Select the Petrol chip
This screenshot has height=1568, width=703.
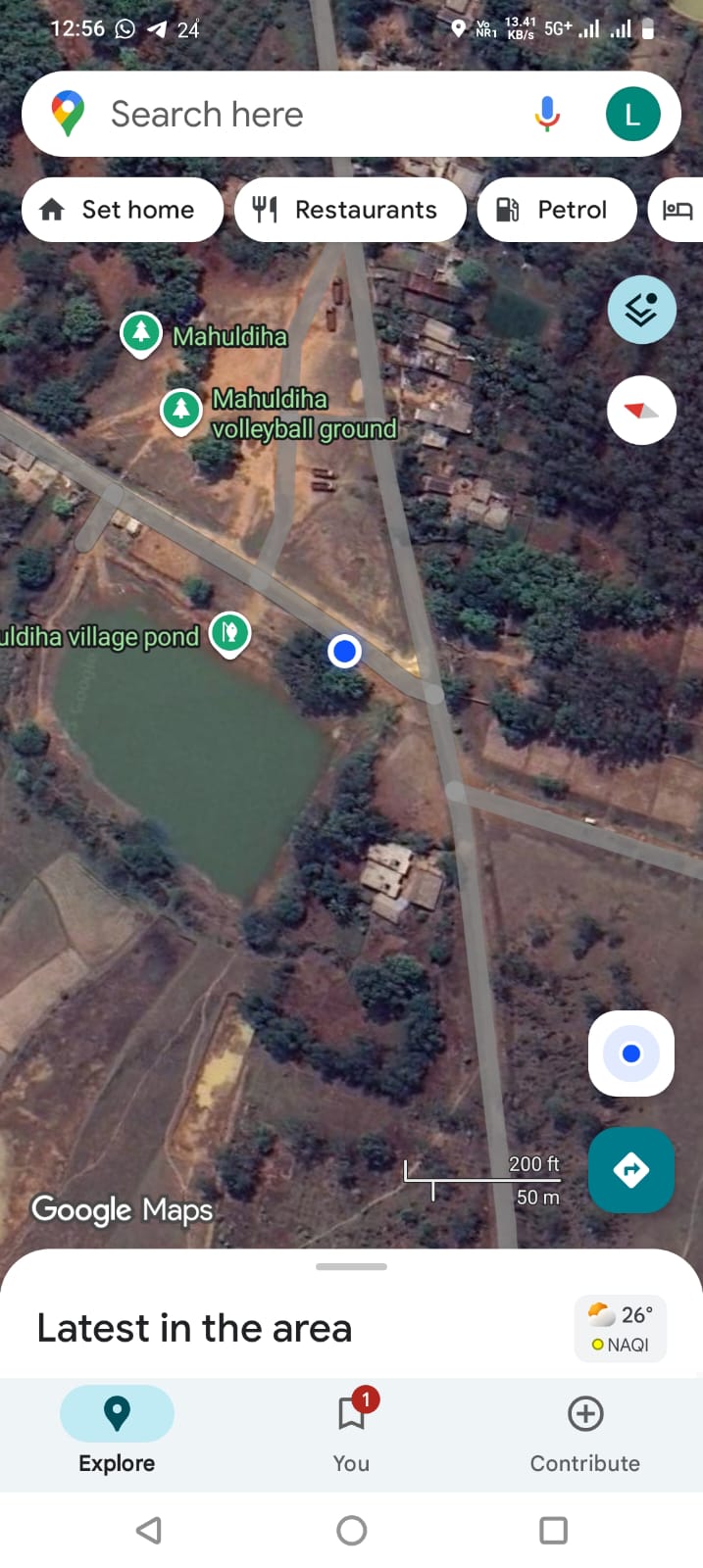click(x=556, y=210)
